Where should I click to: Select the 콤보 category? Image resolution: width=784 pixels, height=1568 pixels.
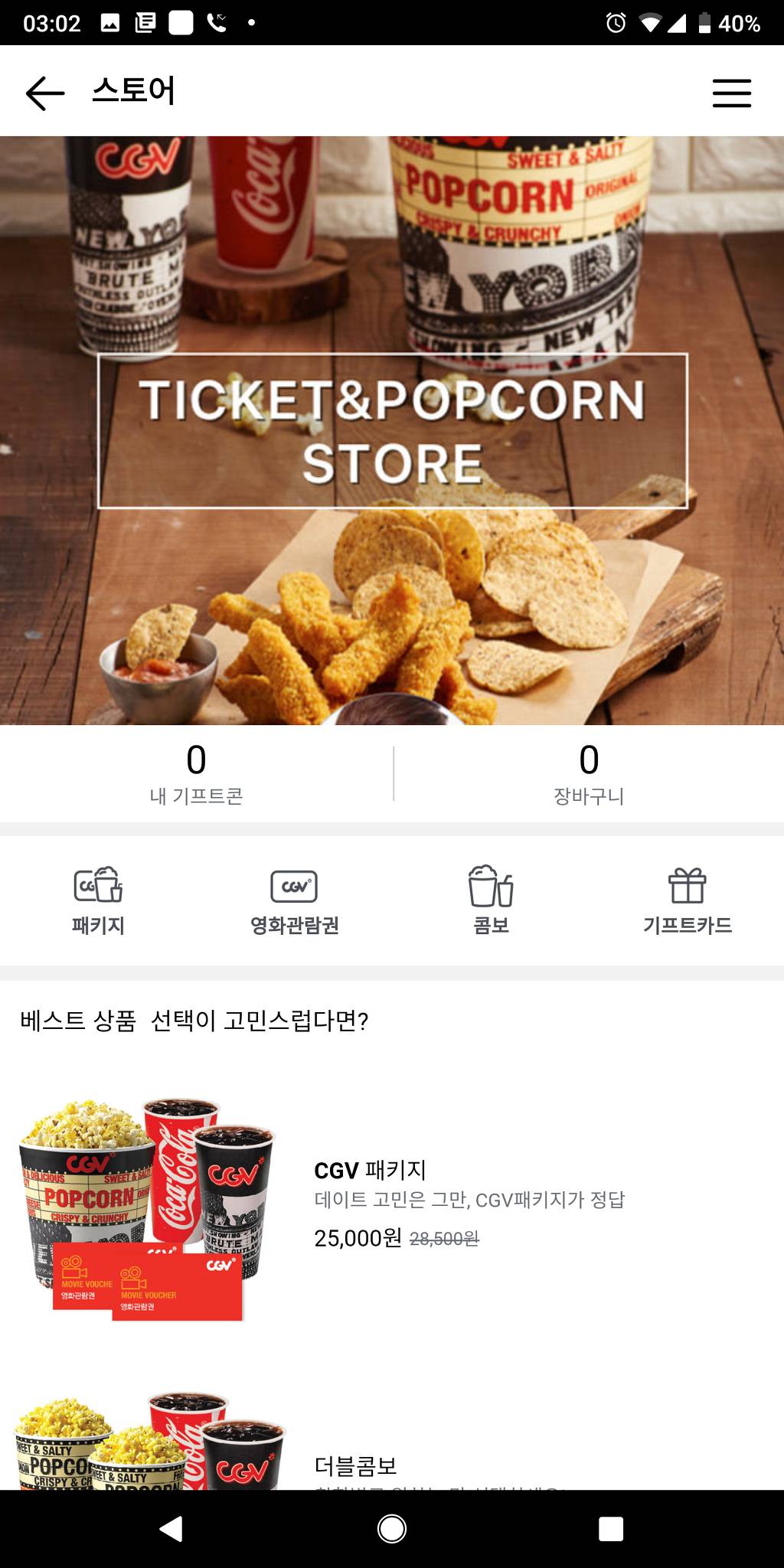[x=491, y=901]
